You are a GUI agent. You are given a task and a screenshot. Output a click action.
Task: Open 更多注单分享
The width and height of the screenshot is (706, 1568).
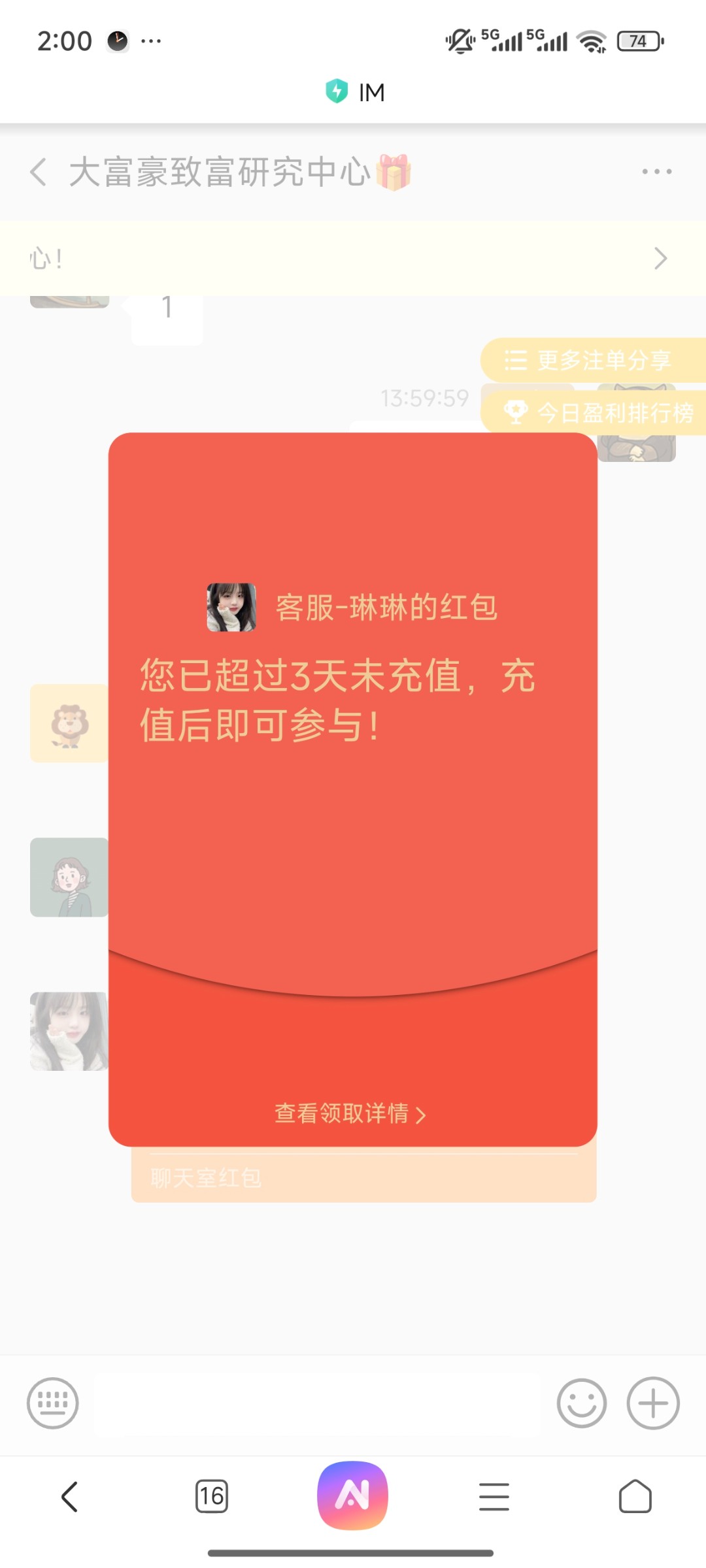tap(588, 360)
